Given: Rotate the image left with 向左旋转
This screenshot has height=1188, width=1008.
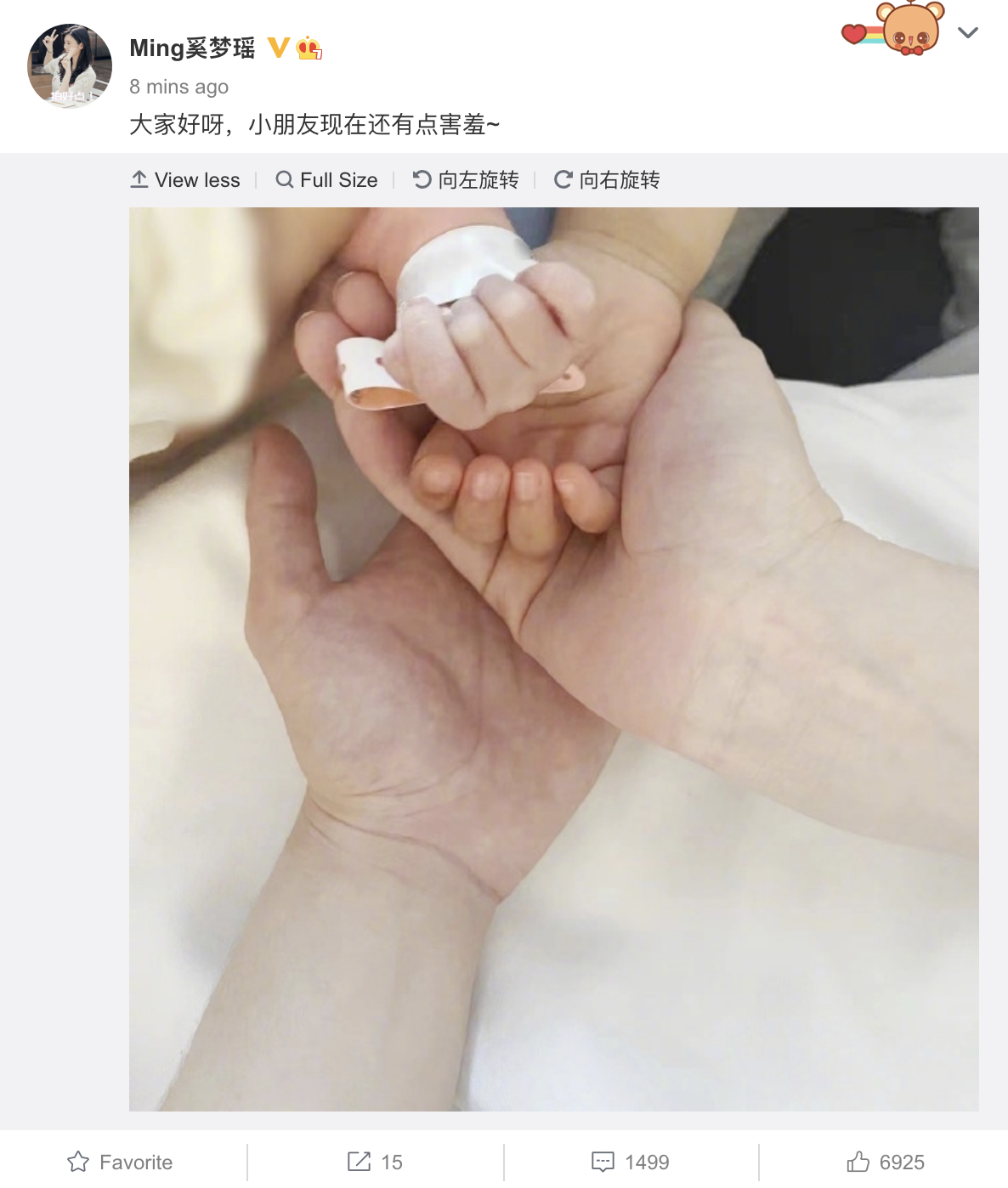Looking at the screenshot, I should click(466, 180).
